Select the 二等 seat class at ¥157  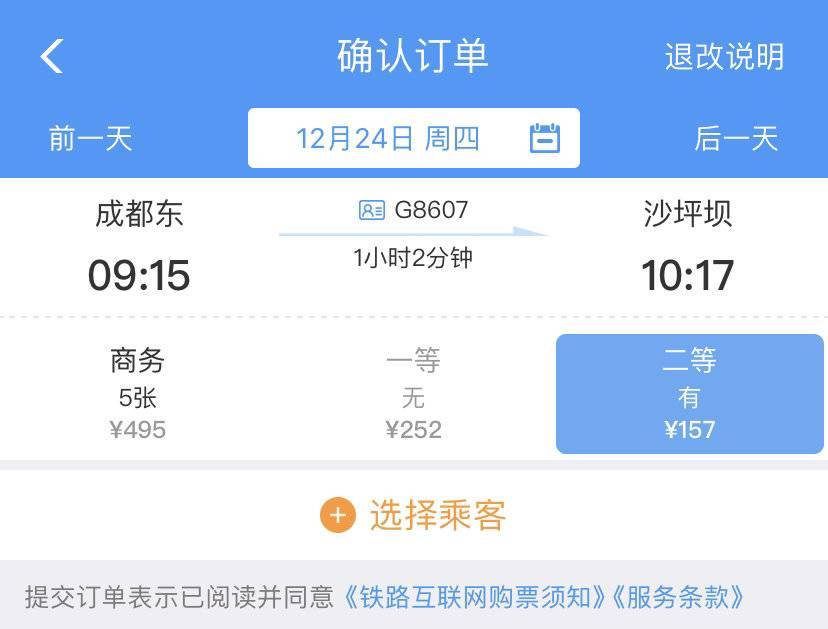pos(689,394)
